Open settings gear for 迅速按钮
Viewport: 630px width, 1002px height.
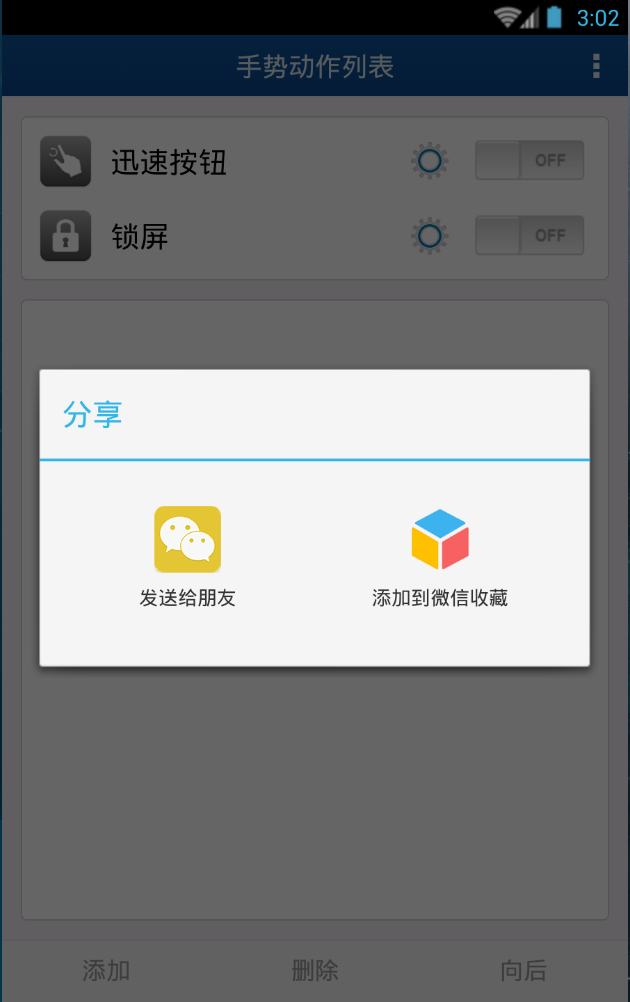click(x=430, y=160)
